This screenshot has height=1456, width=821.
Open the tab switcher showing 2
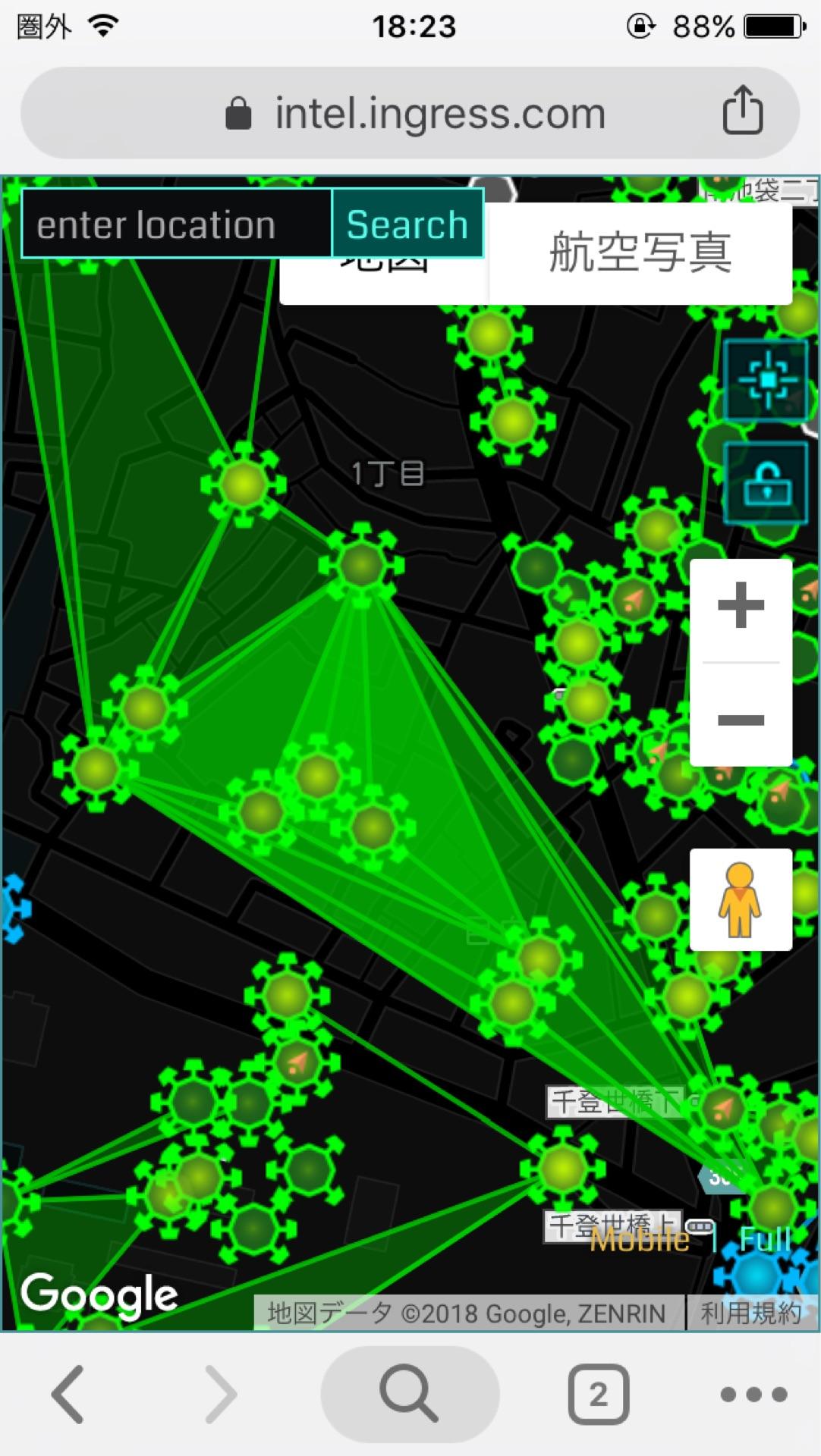598,1394
